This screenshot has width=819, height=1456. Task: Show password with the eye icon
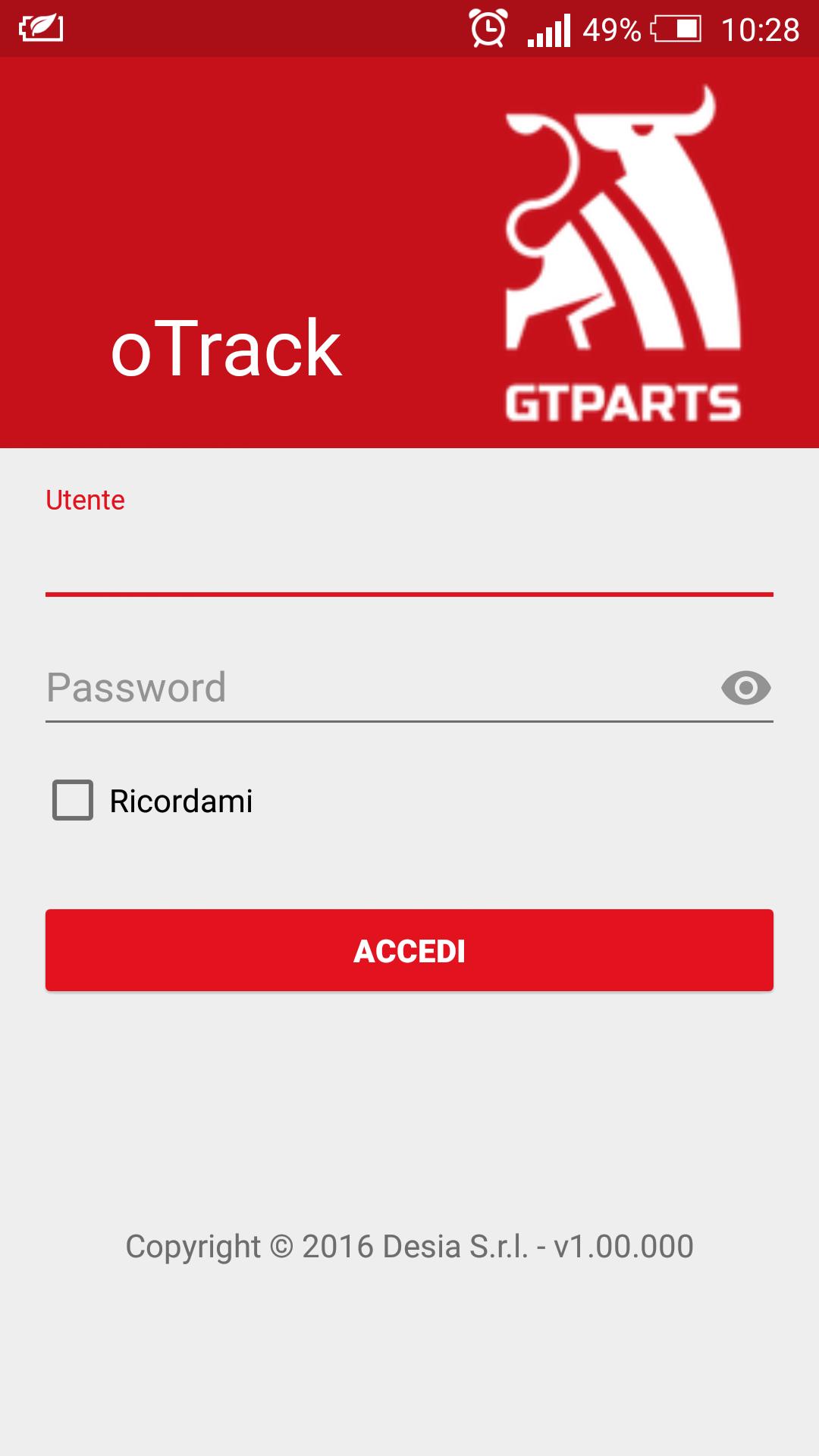coord(745,688)
